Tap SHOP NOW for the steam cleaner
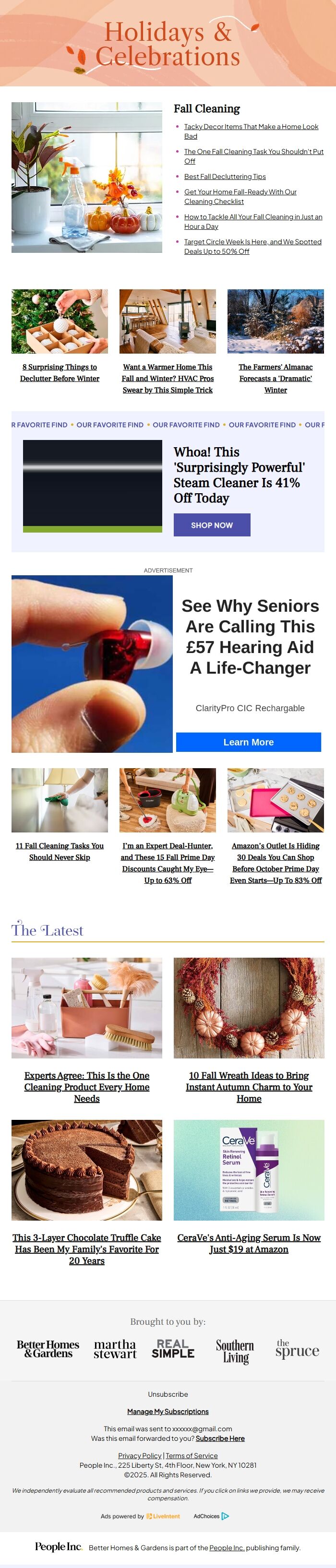The image size is (336, 1568). (x=211, y=525)
